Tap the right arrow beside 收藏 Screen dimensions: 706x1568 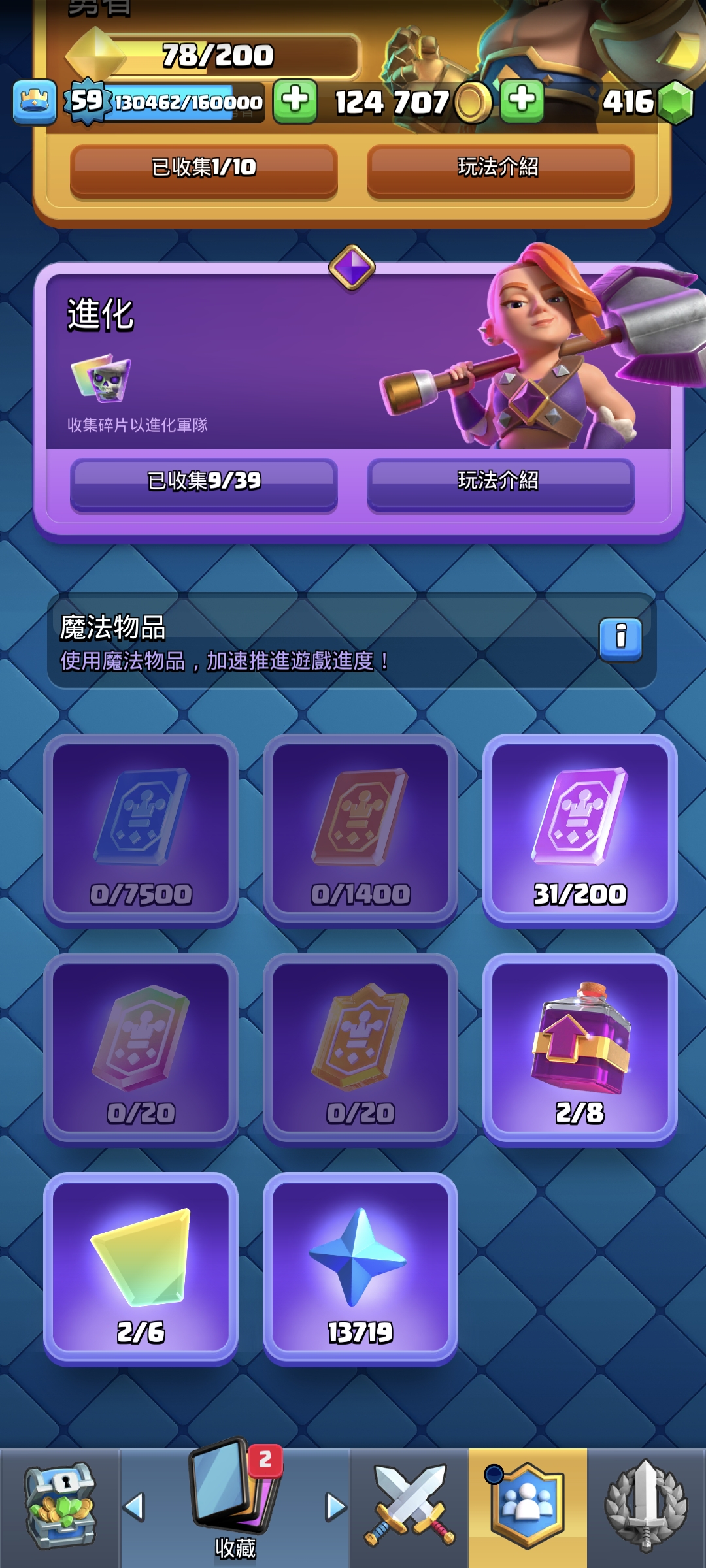335,1507
